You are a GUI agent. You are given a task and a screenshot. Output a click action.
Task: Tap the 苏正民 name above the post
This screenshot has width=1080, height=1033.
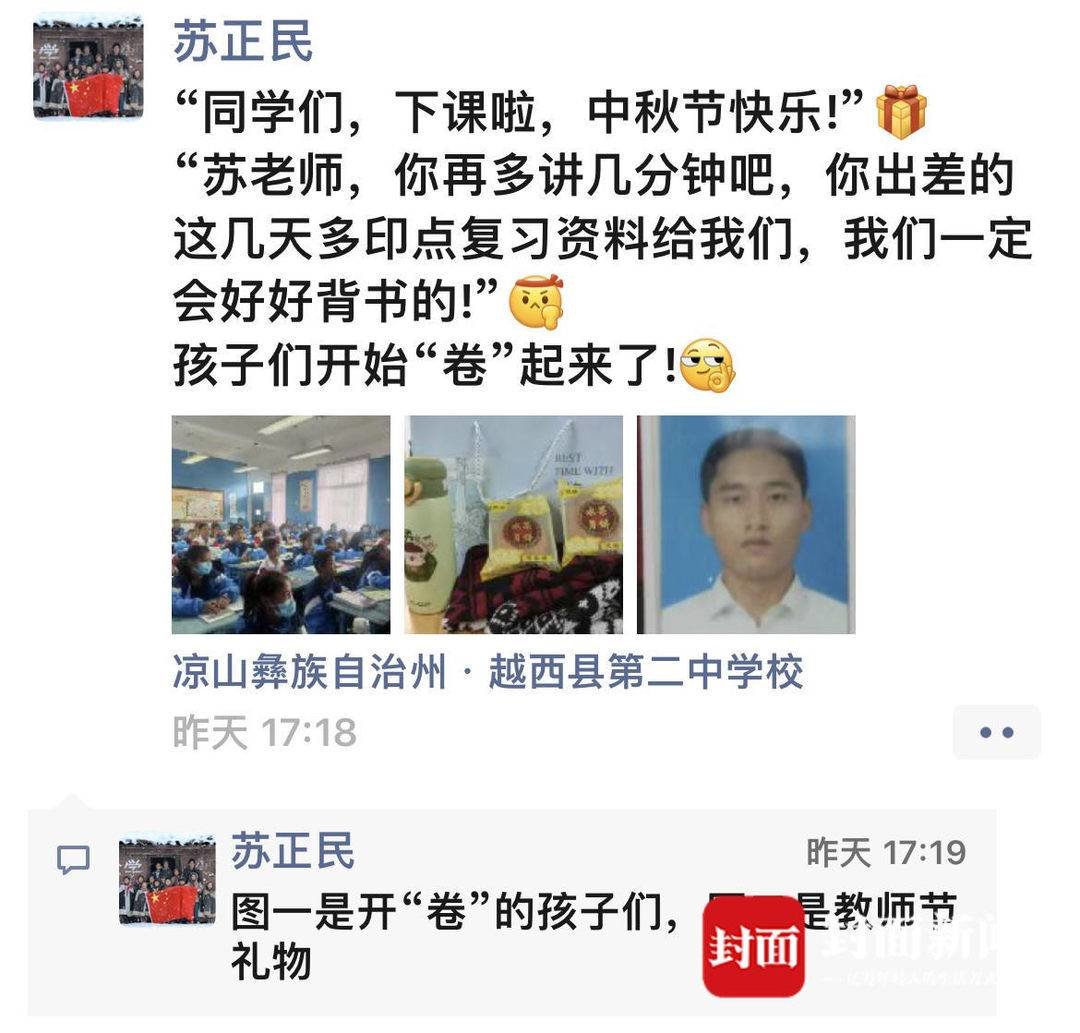coord(243,42)
